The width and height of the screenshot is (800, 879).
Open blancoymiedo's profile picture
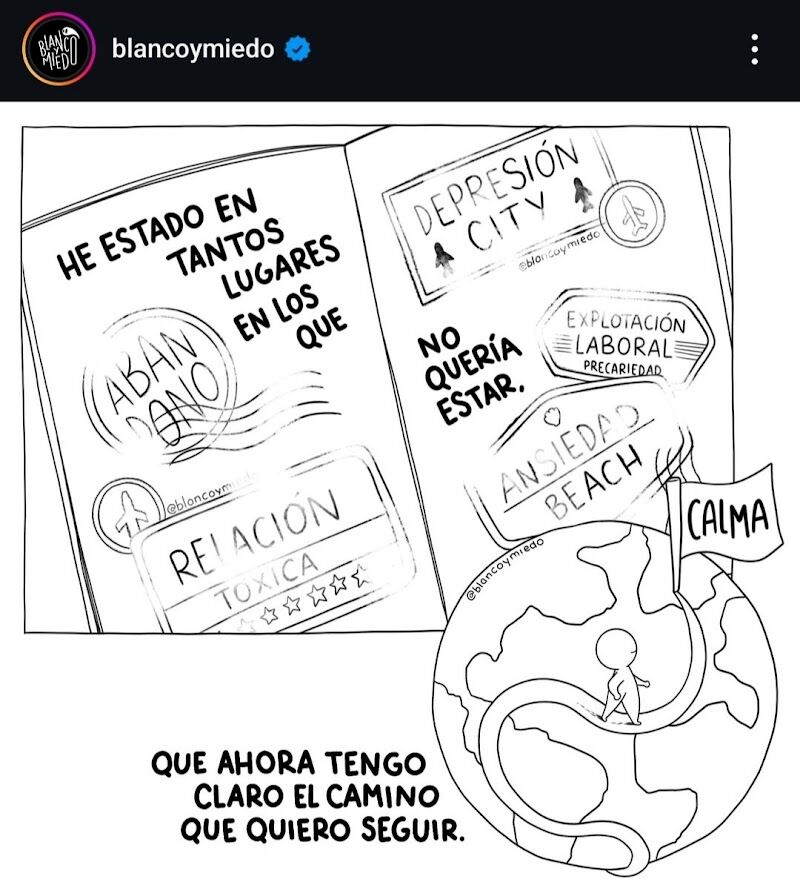click(58, 49)
